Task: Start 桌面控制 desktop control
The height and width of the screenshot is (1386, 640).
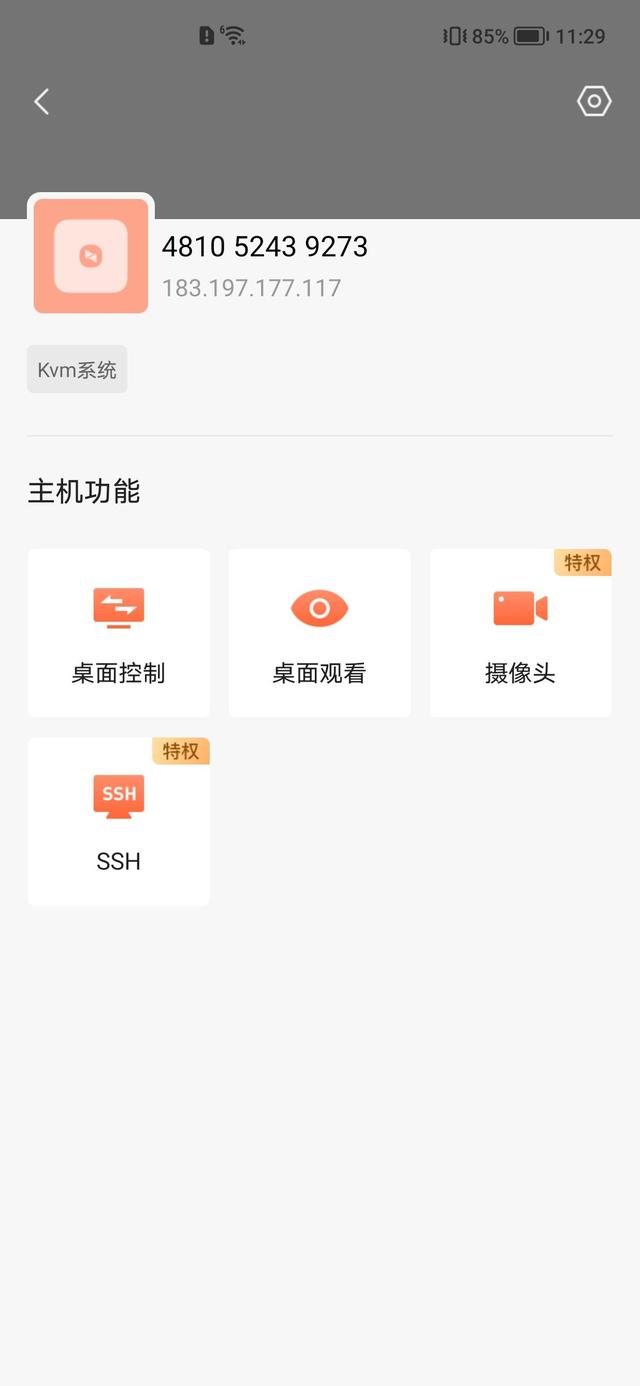Action: point(119,633)
